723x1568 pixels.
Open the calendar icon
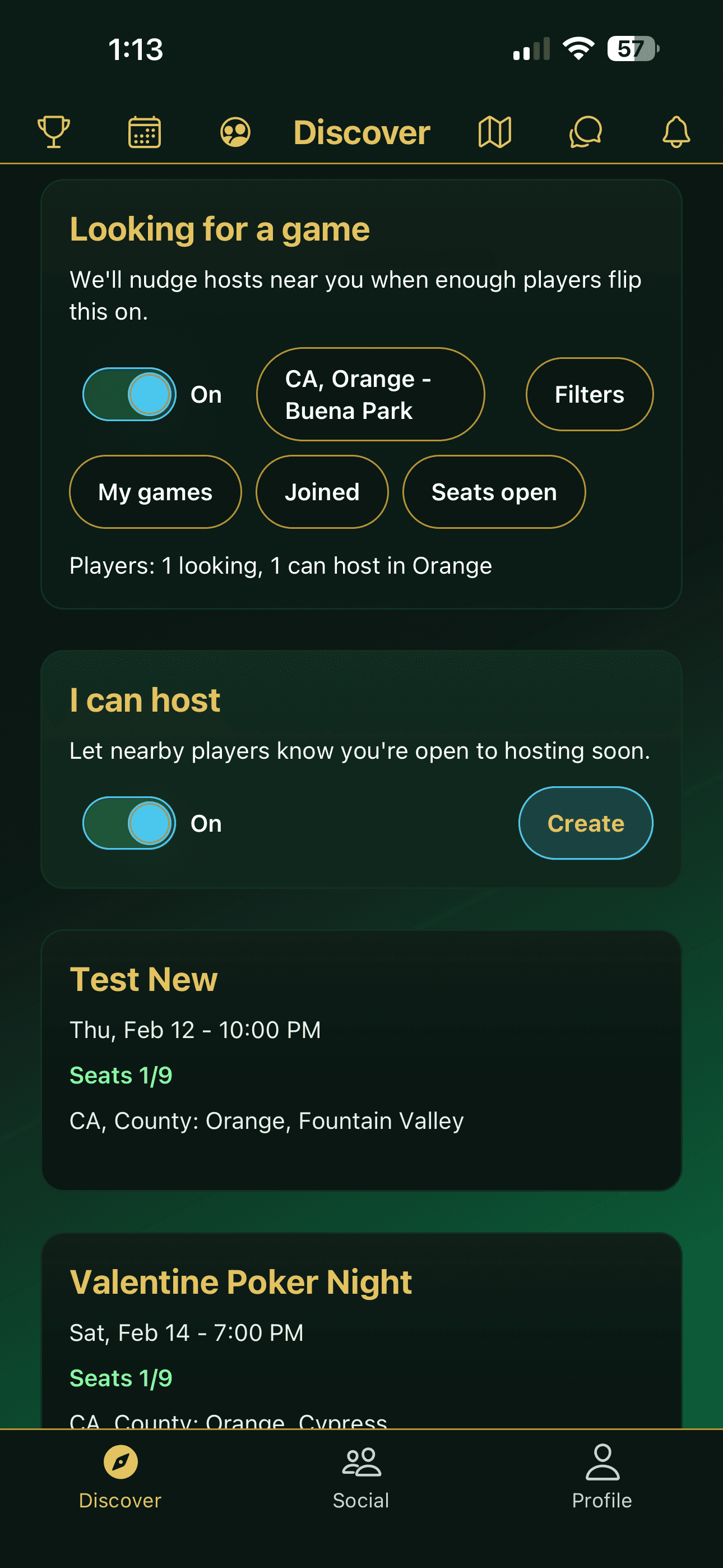(x=144, y=131)
